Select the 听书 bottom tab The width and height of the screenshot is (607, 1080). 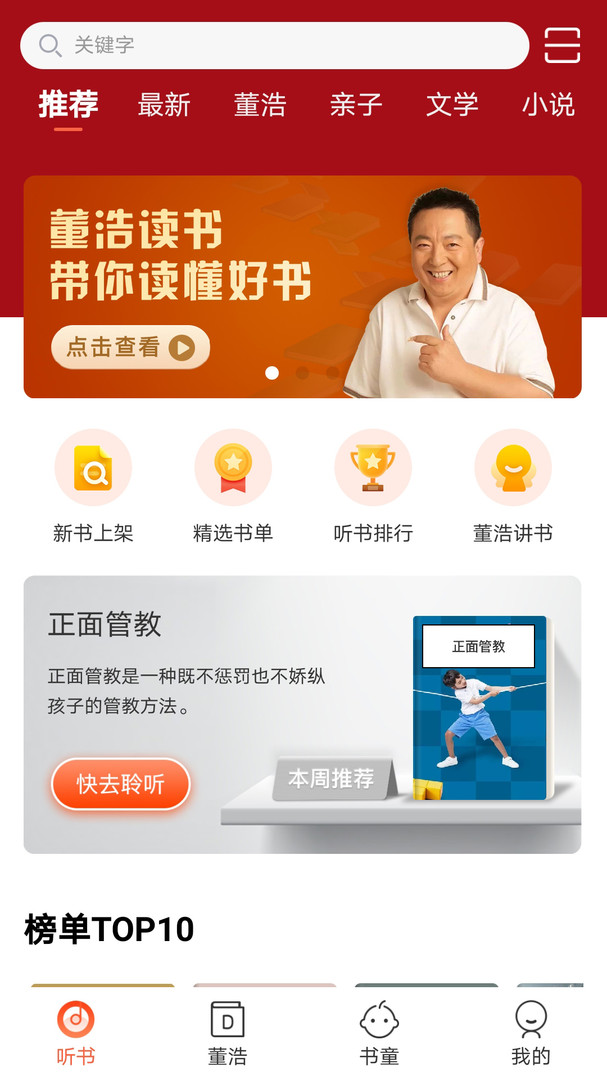pyautogui.click(x=76, y=1034)
